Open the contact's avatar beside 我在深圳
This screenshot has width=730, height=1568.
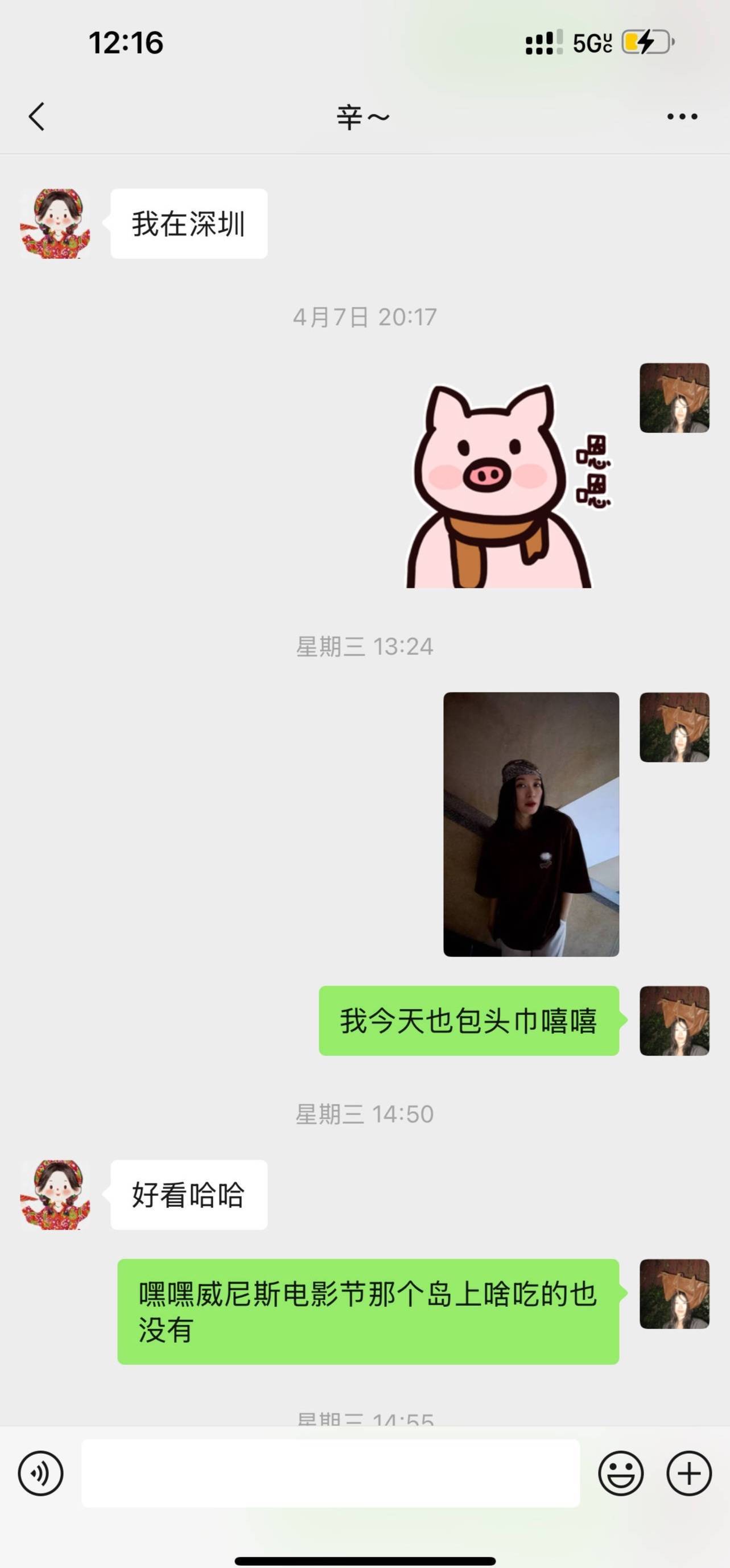55,224
